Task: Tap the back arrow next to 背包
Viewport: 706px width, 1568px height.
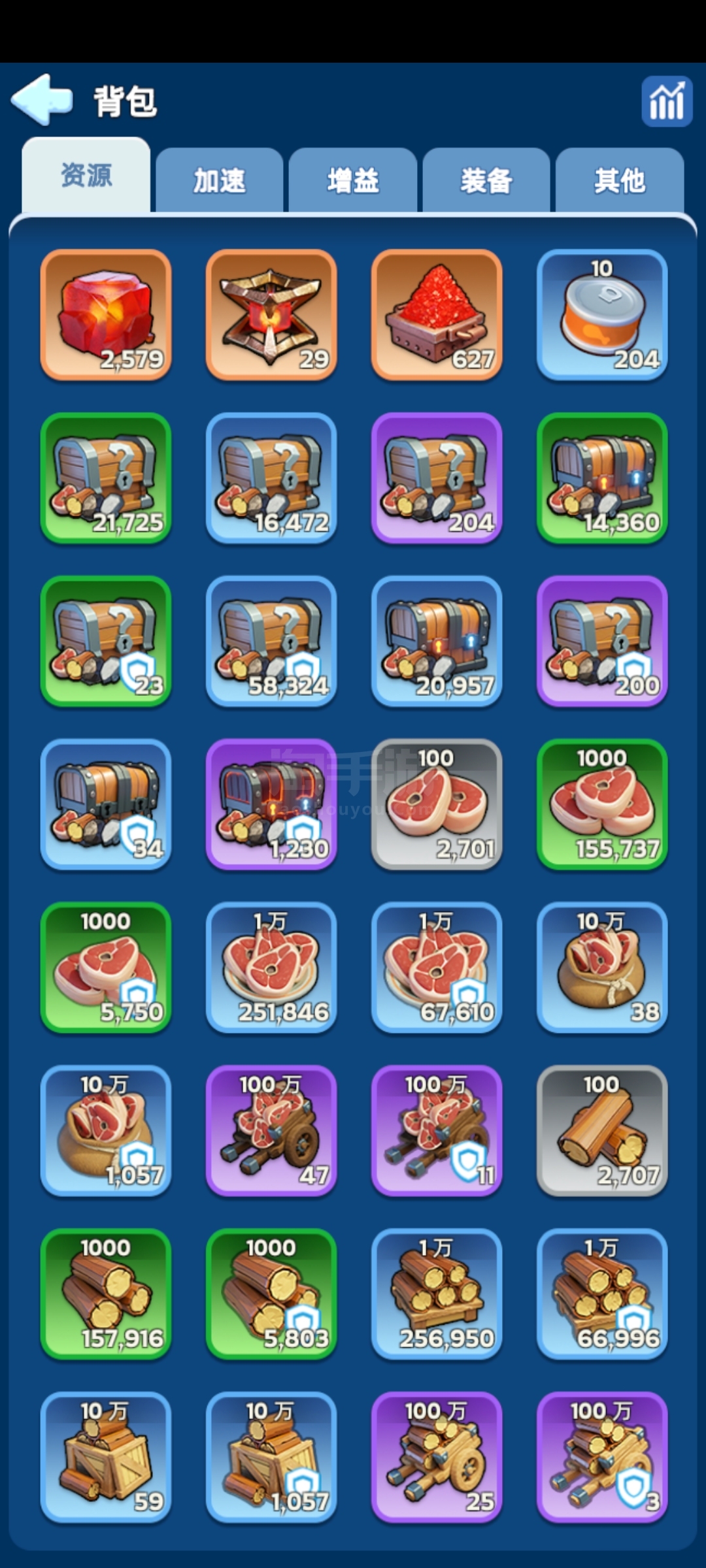Action: click(42, 99)
